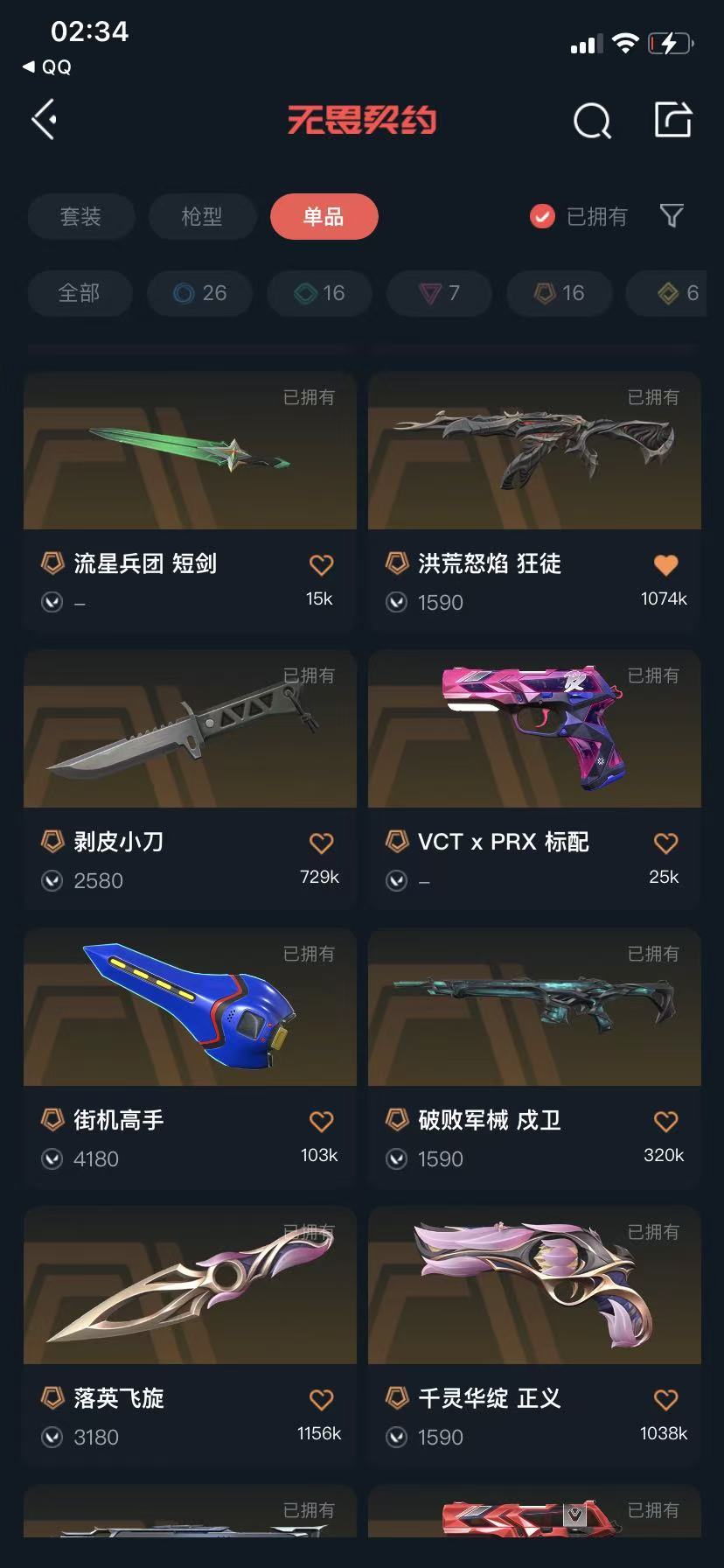This screenshot has width=724, height=1568.
Task: Go back using the top arrow
Action: click(x=45, y=120)
